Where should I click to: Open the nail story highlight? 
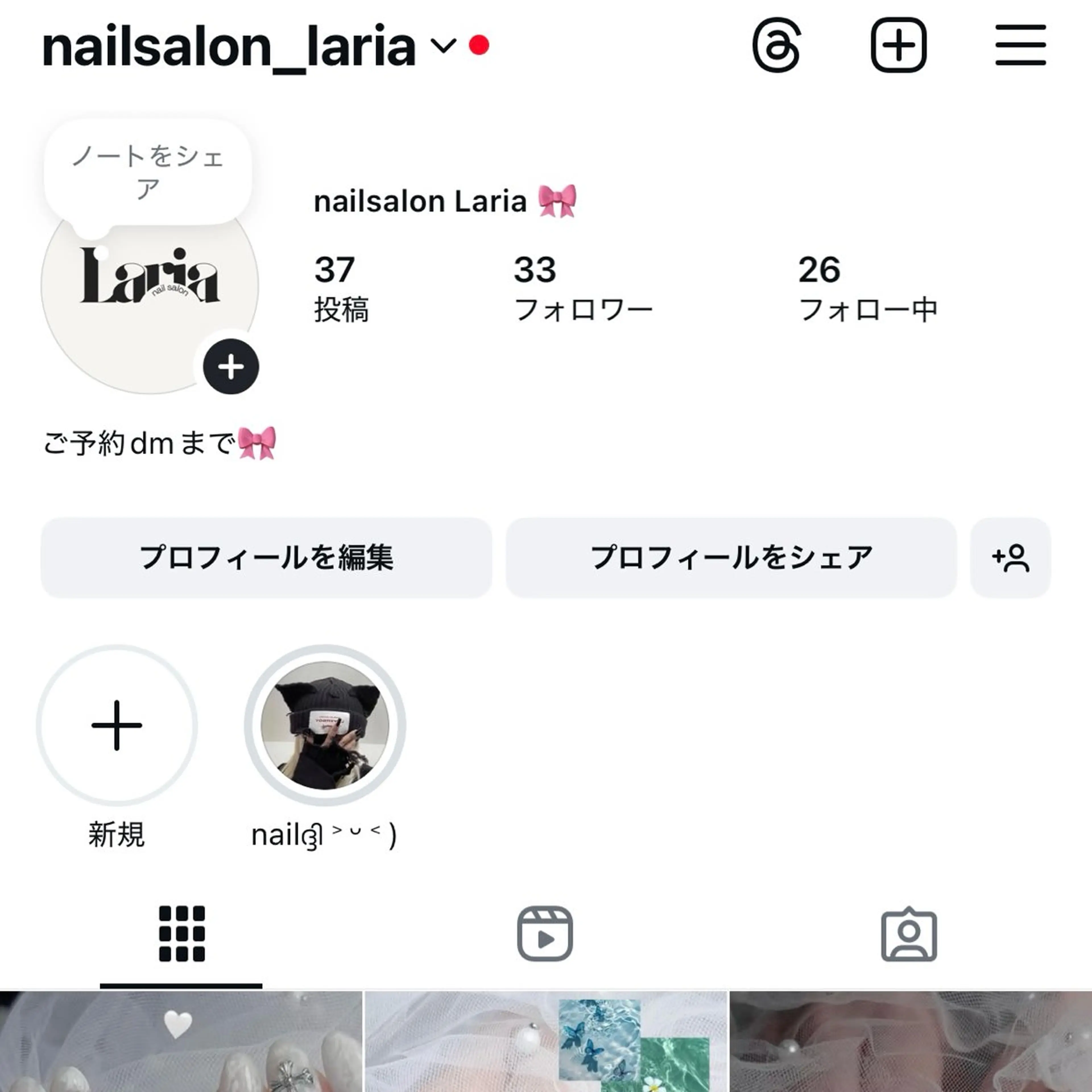(x=325, y=726)
